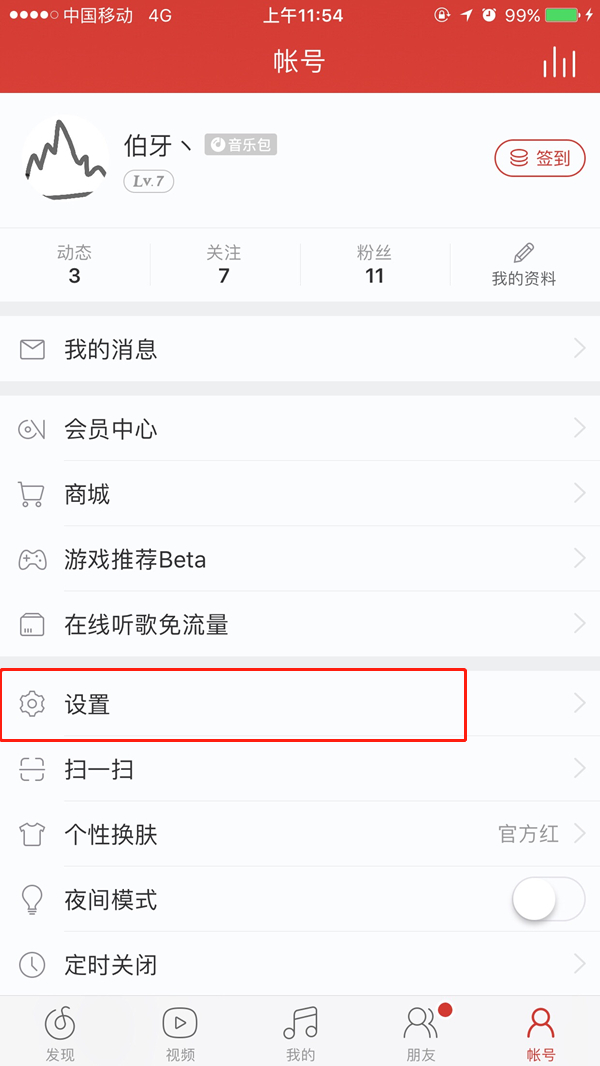This screenshot has height=1066, width=600.
Task: Switch to the 视频 tab
Action: click(x=180, y=1032)
